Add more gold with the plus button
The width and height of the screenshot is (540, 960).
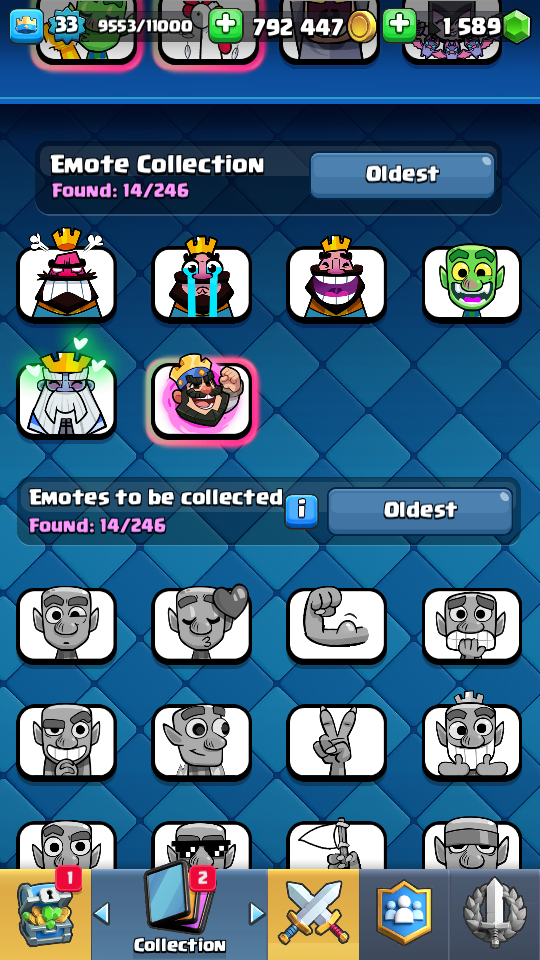pos(225,26)
